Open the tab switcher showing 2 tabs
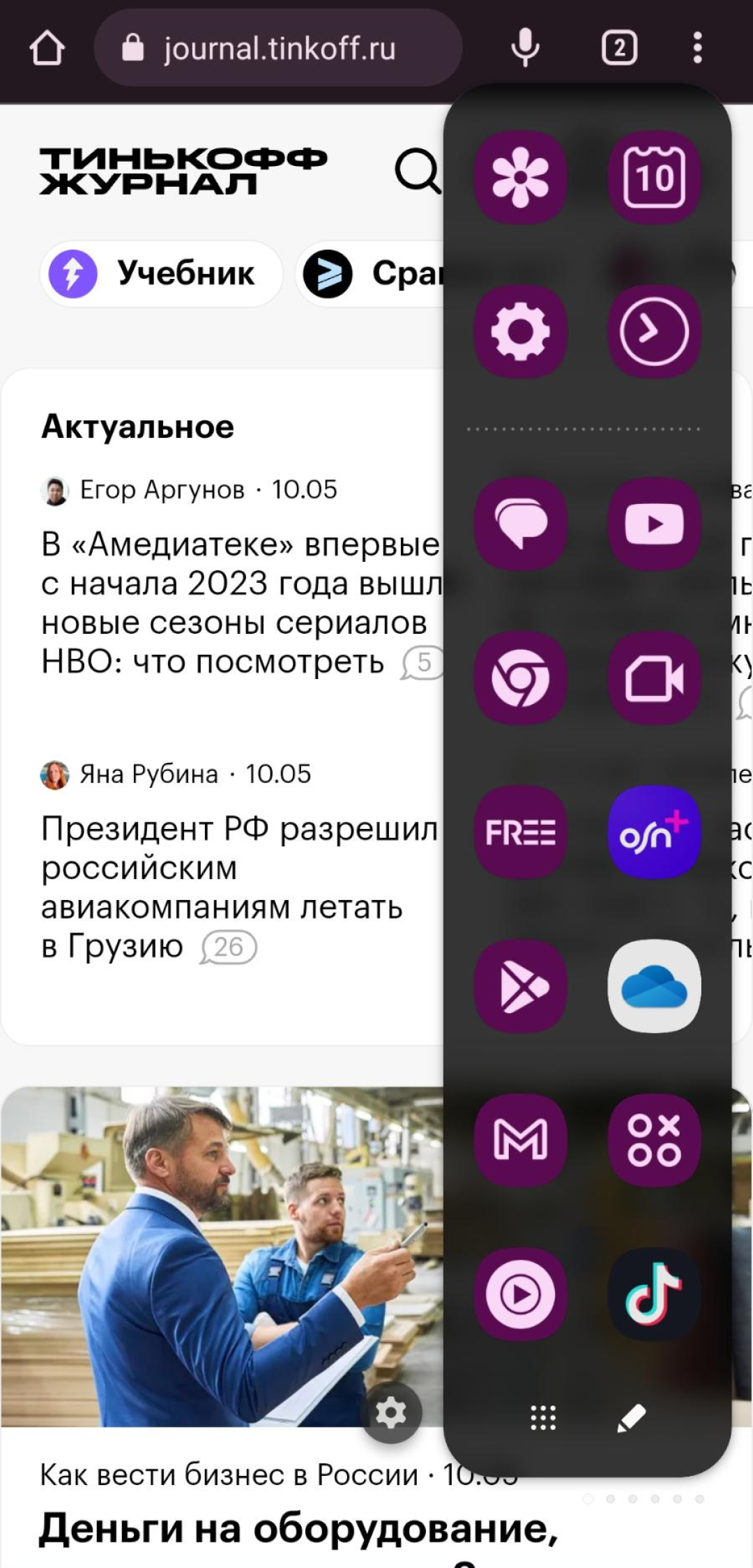Image resolution: width=753 pixels, height=1568 pixels. coord(619,48)
